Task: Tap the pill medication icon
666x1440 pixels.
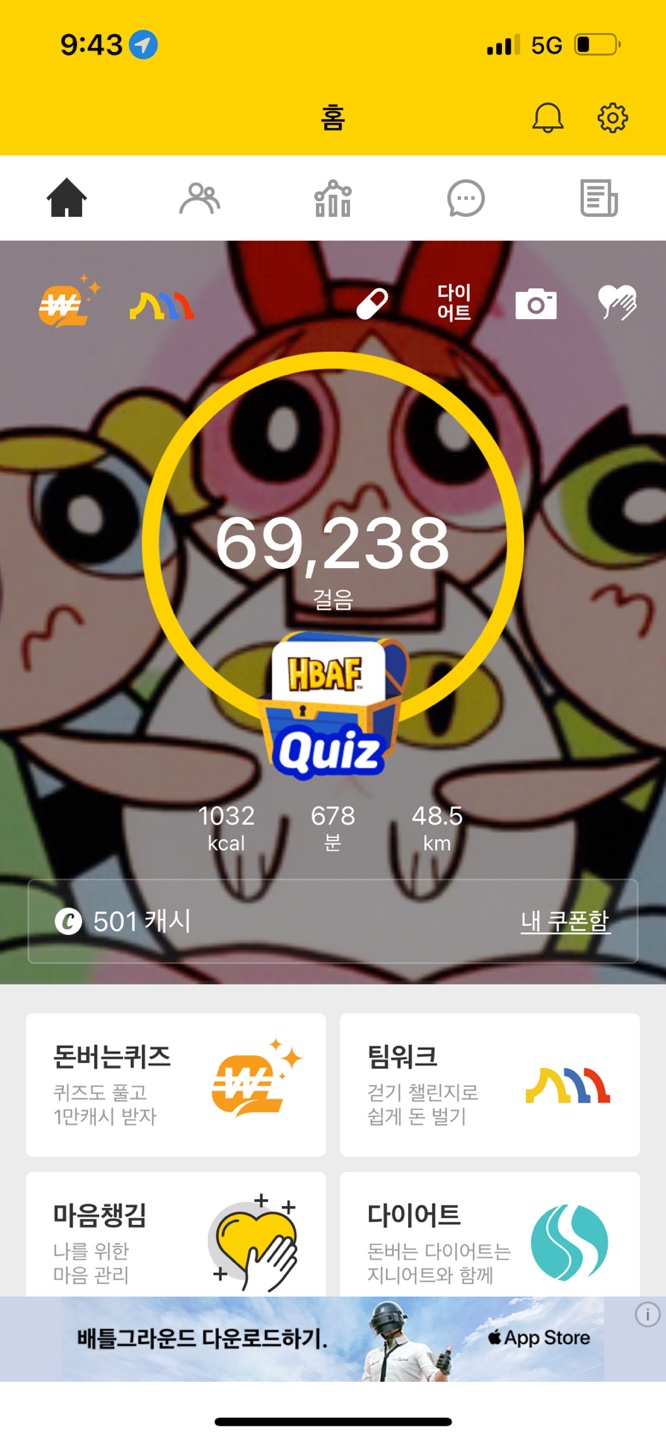Action: [373, 303]
